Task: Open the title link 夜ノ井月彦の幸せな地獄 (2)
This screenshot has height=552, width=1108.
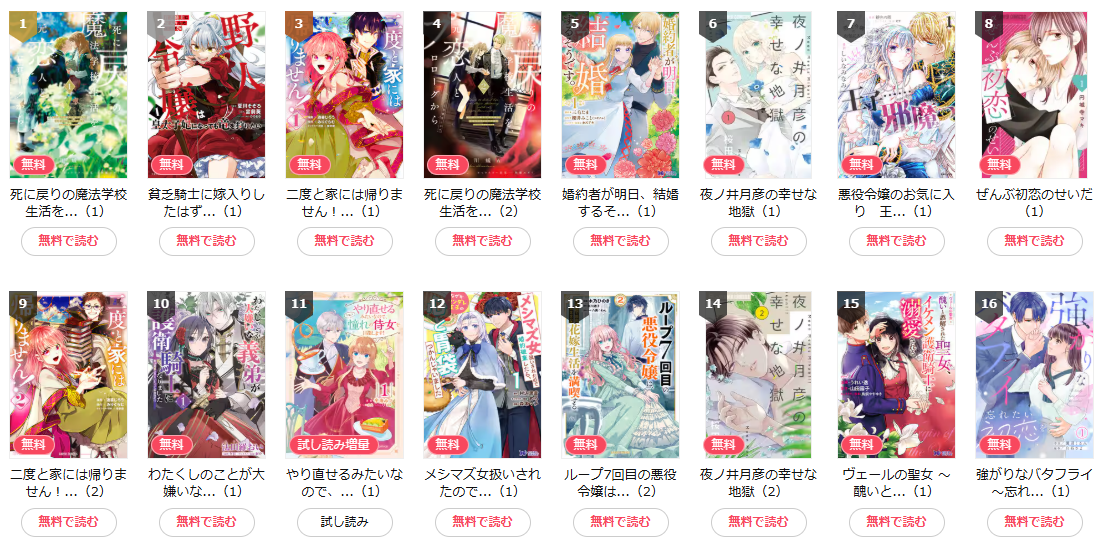Action: pyautogui.click(x=758, y=483)
